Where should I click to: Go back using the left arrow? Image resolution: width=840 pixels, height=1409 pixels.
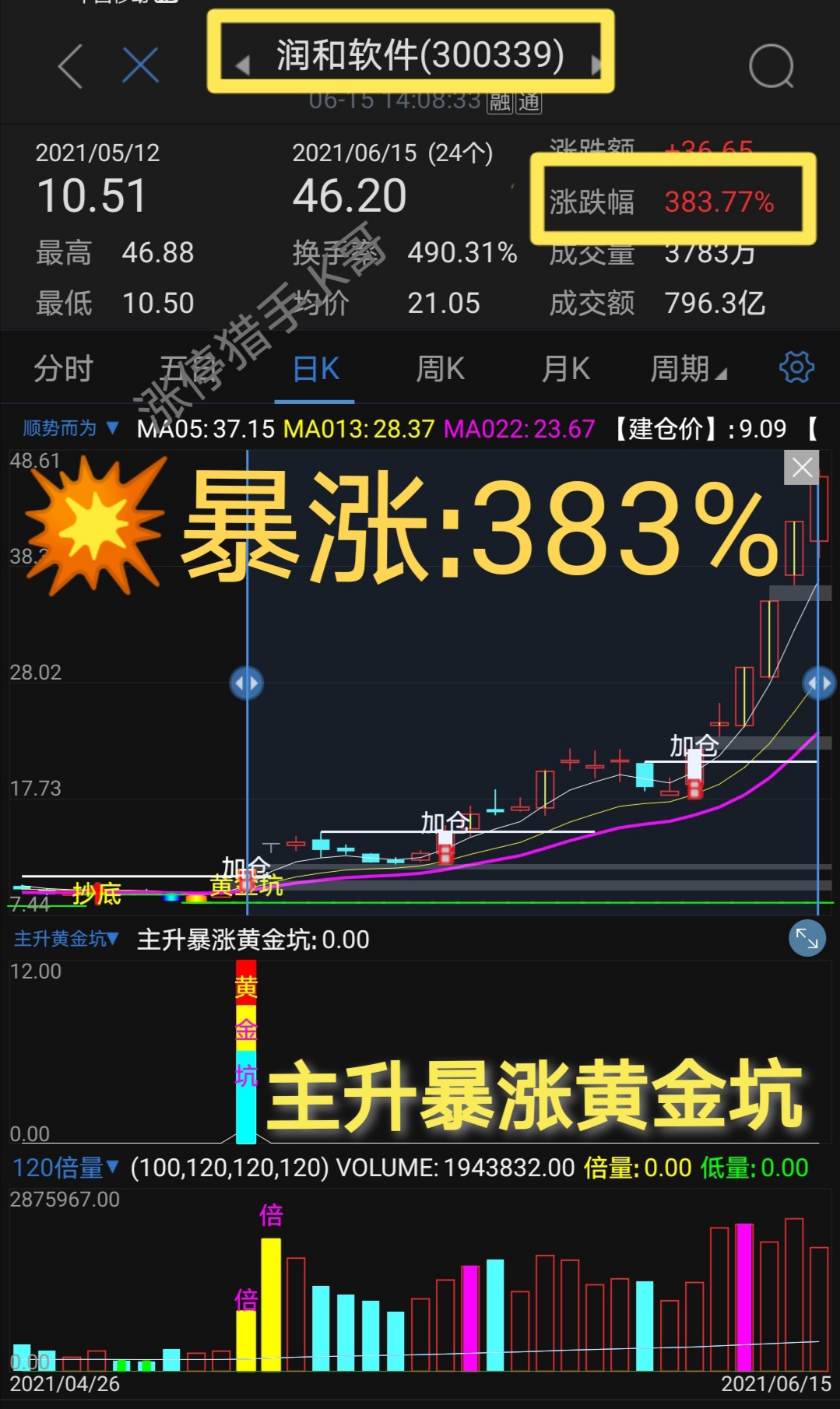coord(71,65)
